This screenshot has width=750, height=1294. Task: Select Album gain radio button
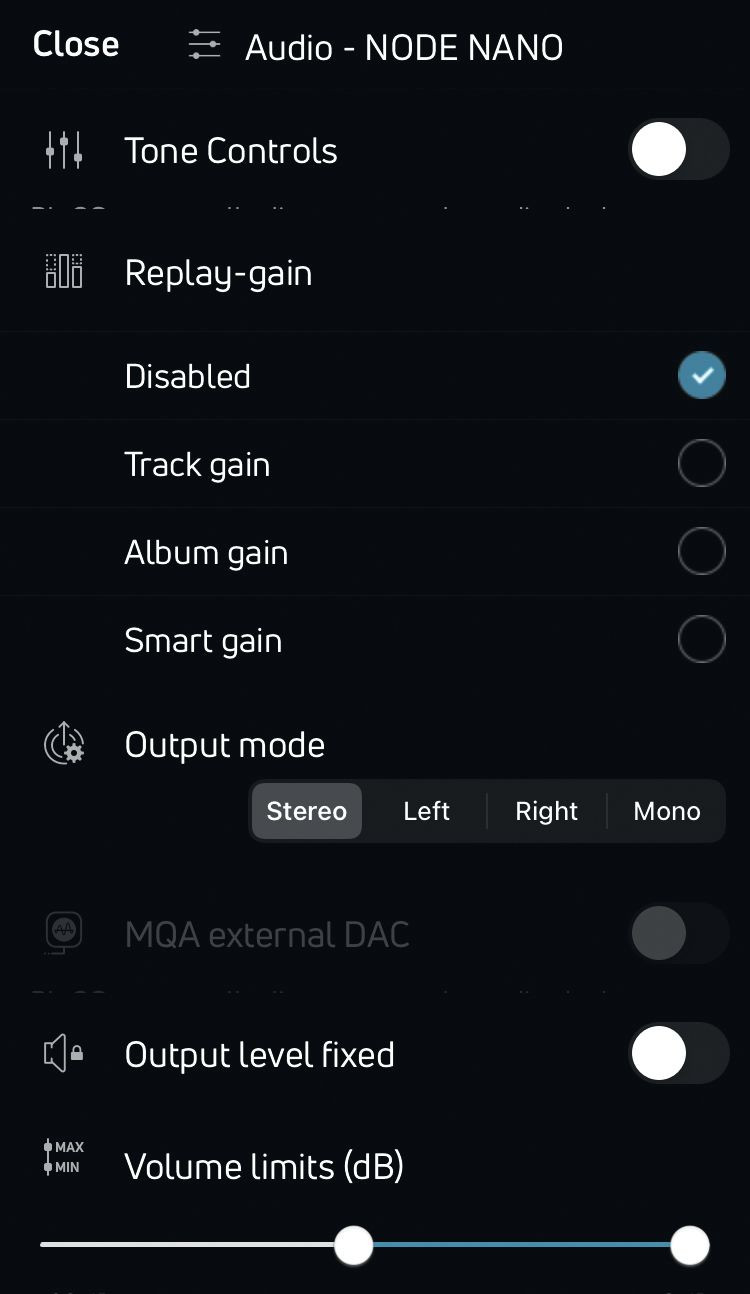click(x=701, y=552)
